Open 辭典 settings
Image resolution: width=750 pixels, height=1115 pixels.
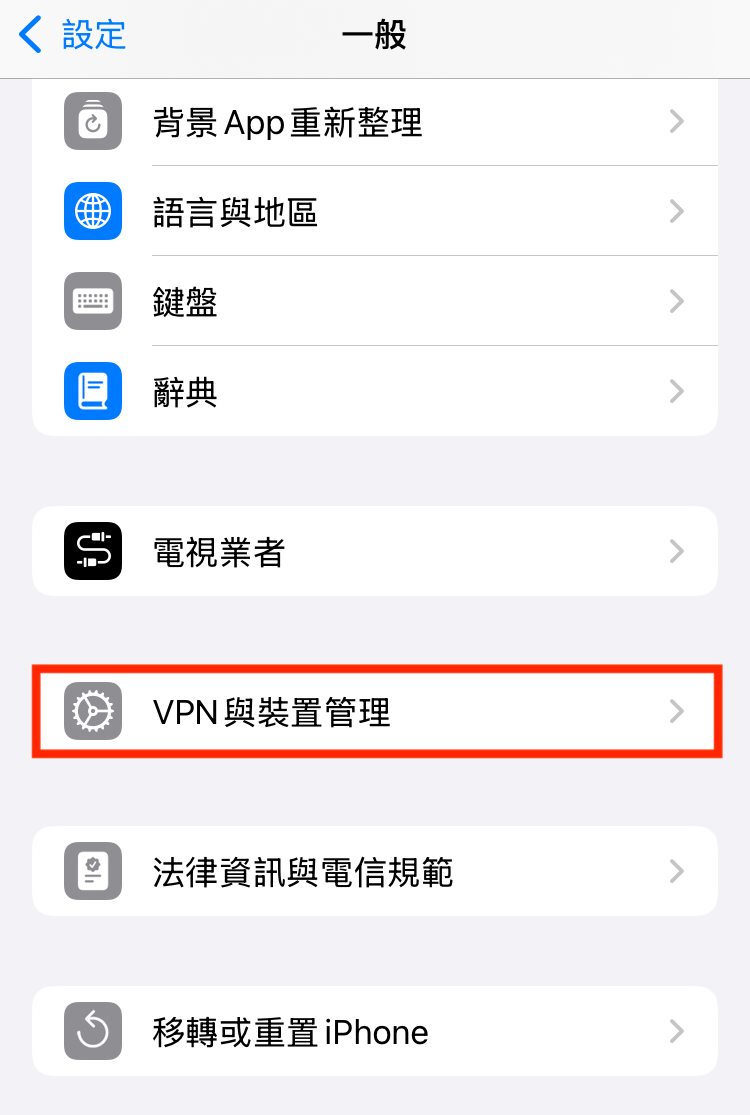375,391
